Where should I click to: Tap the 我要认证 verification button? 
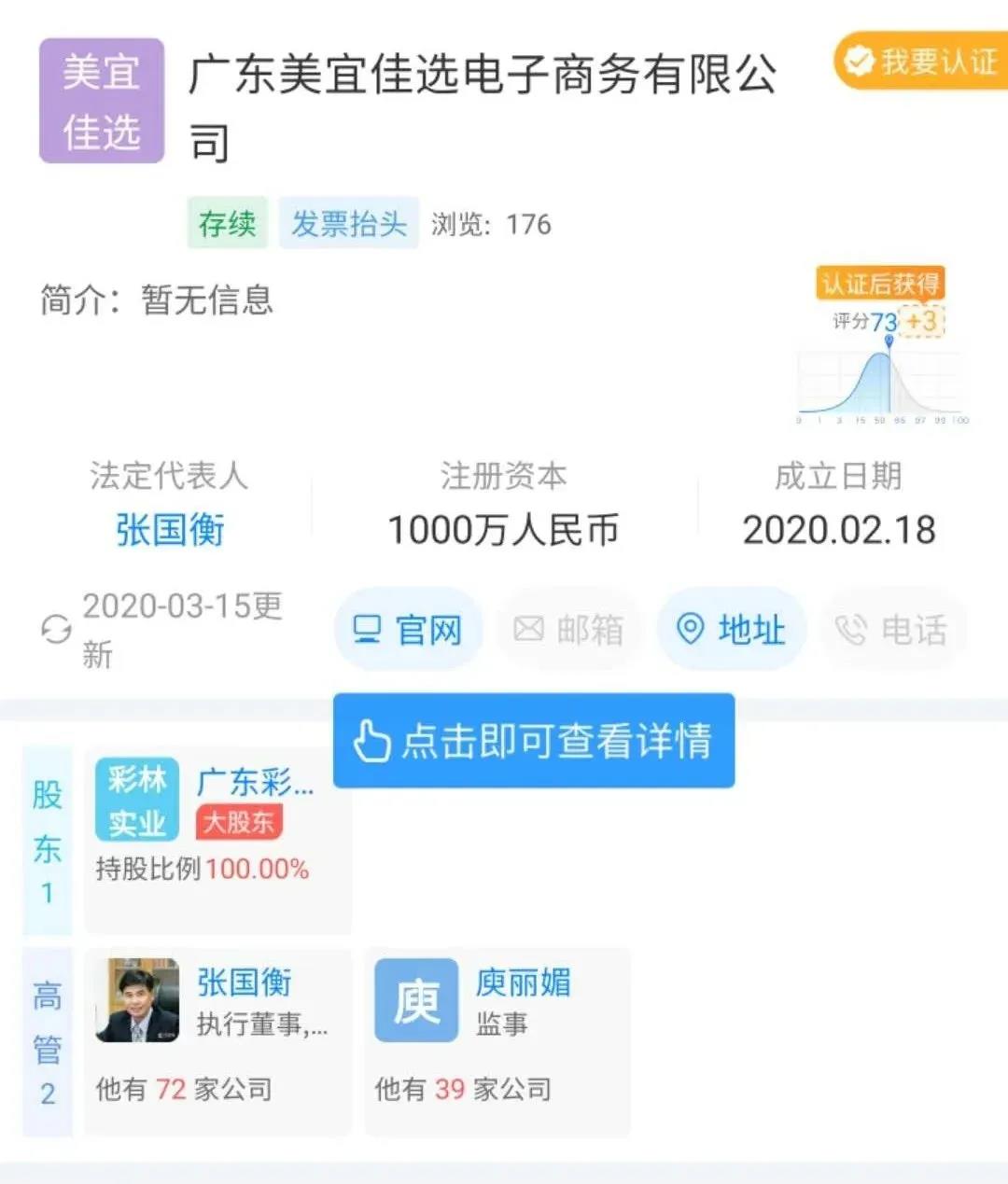click(920, 62)
